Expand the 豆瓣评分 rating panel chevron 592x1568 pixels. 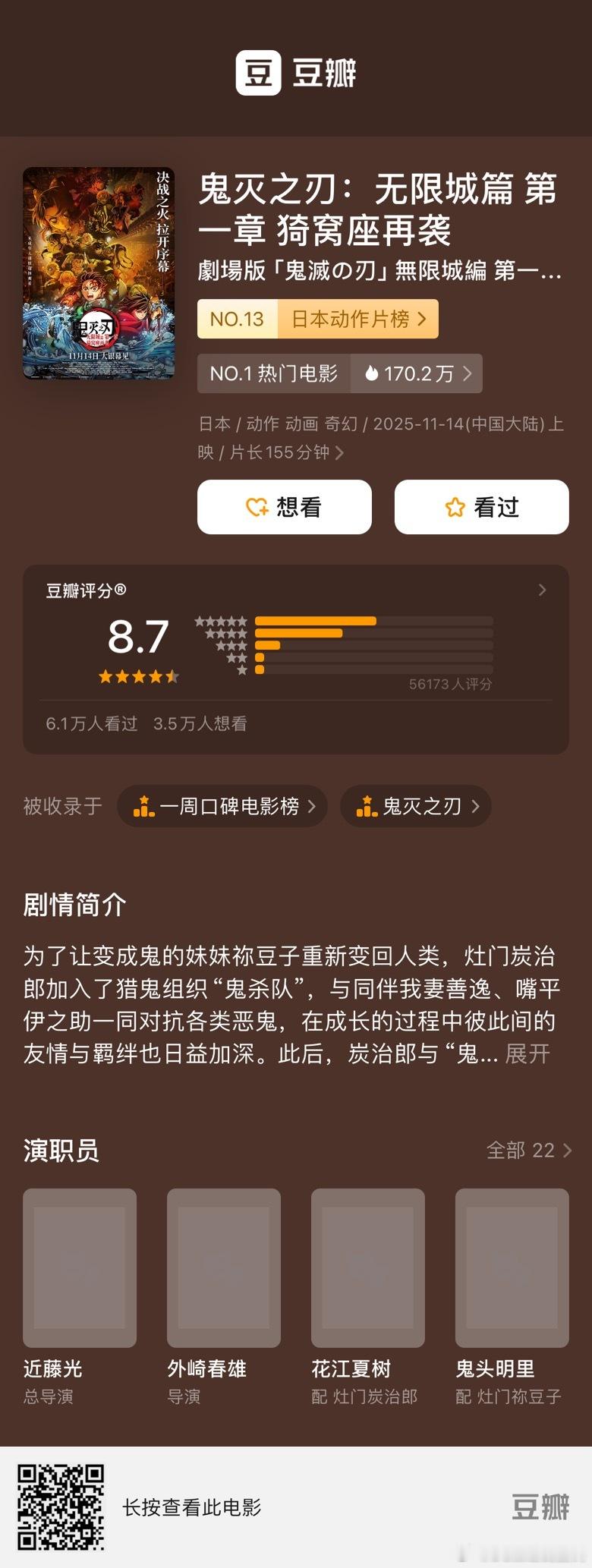pos(542,590)
